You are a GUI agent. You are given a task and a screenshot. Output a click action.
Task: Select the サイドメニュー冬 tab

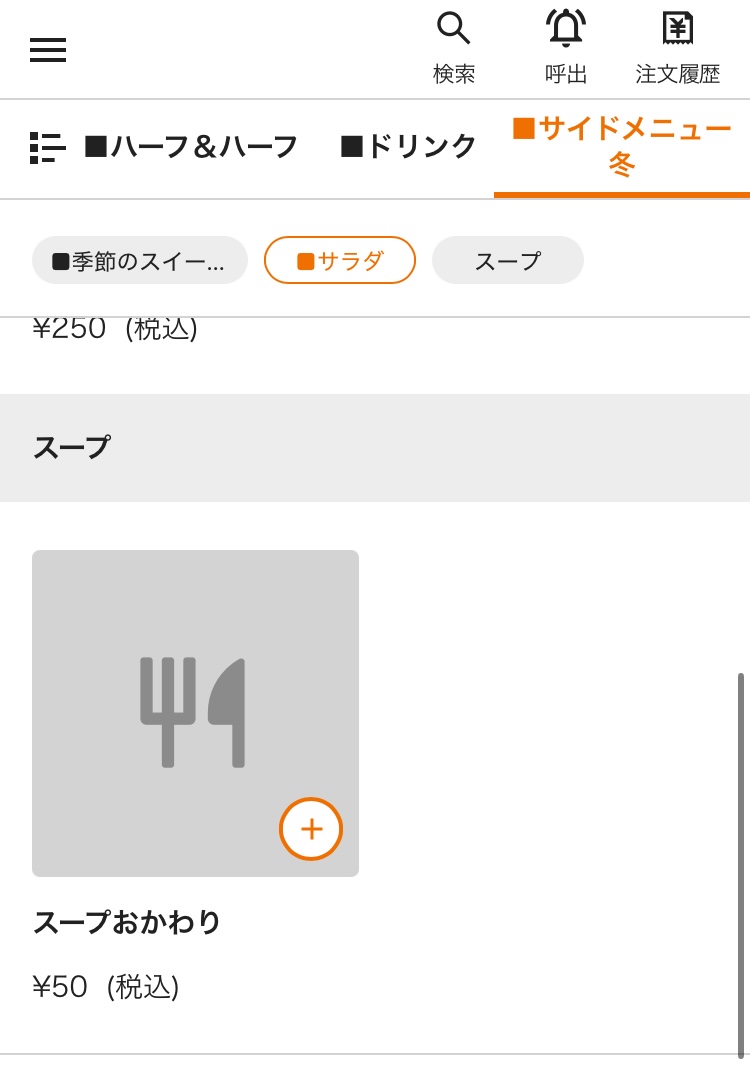point(621,146)
